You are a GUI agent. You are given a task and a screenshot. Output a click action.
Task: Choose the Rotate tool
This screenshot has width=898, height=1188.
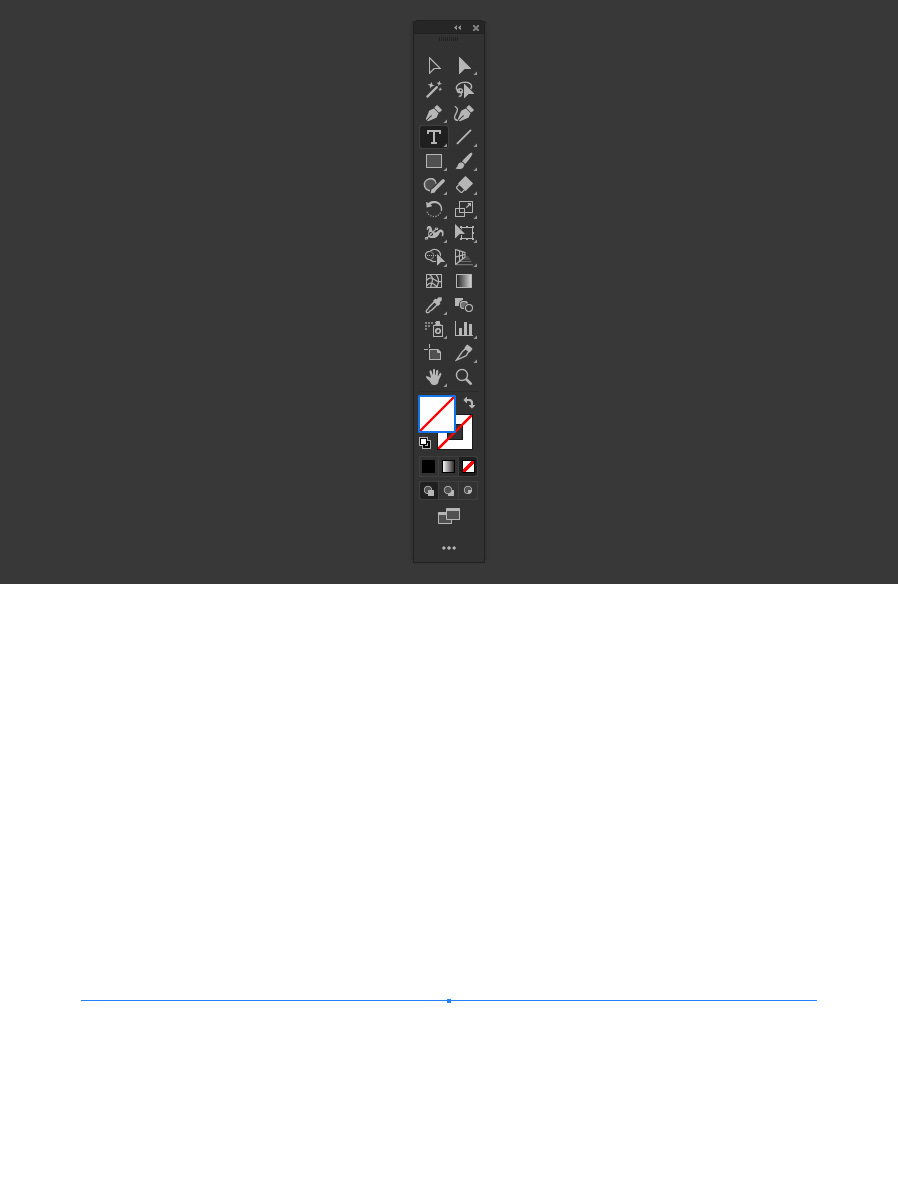(x=434, y=209)
